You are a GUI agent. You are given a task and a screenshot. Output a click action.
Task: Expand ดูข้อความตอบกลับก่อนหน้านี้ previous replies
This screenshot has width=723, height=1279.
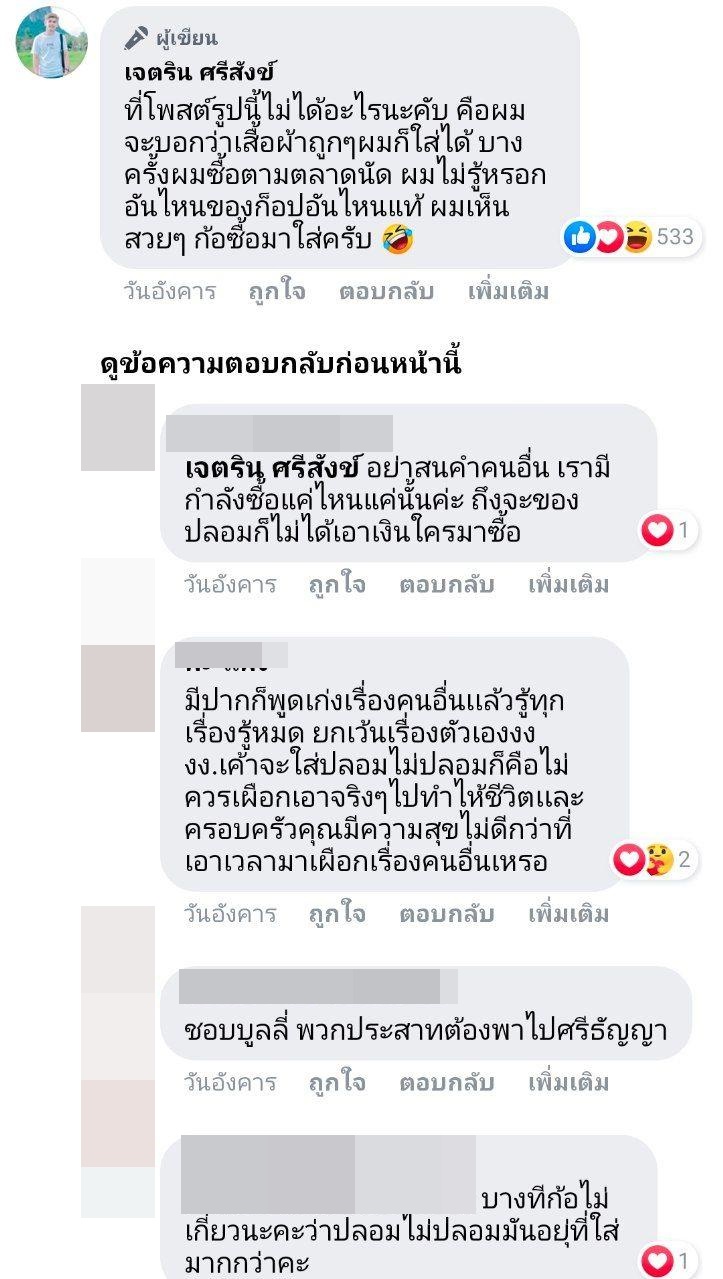[281, 364]
